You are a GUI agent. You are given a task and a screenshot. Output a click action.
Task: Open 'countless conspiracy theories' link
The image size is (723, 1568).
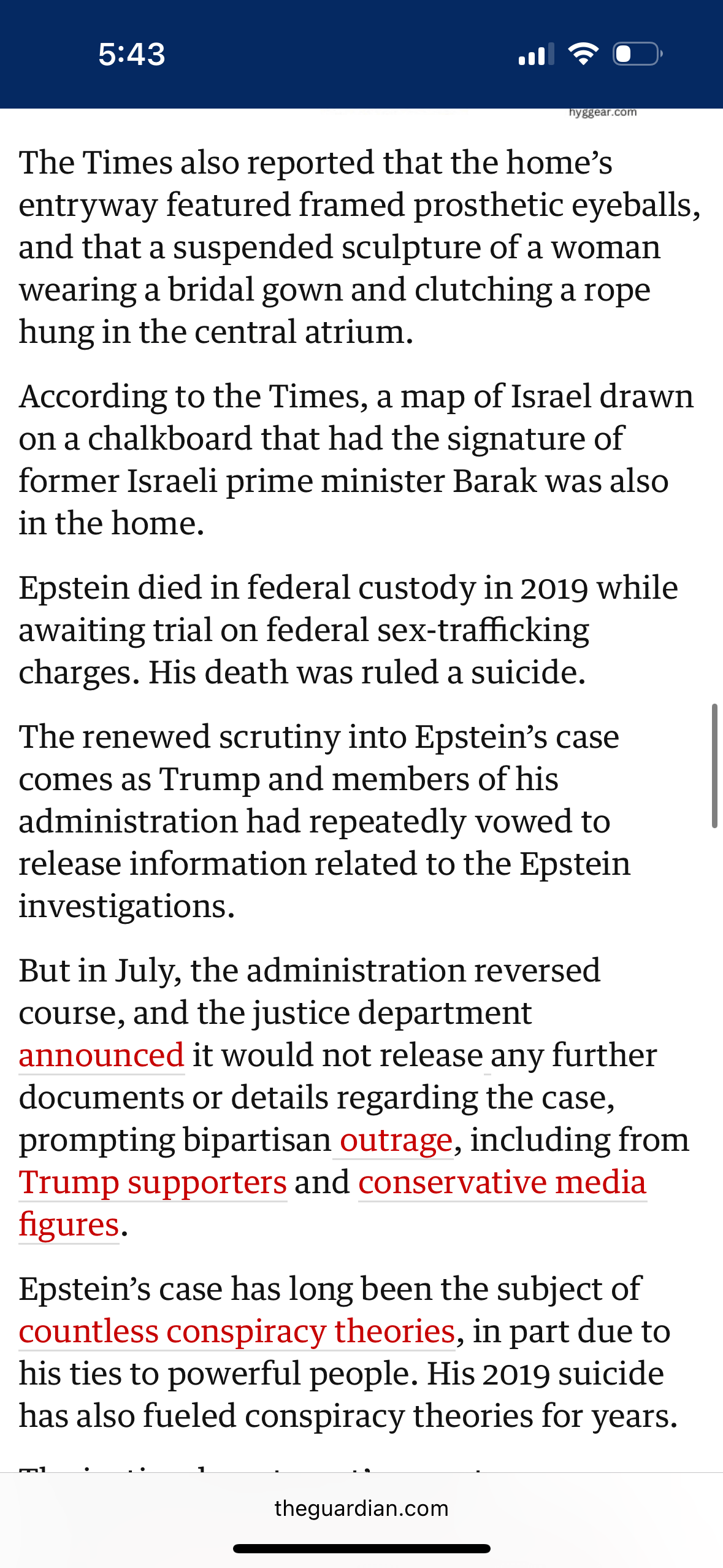pyautogui.click(x=237, y=1331)
